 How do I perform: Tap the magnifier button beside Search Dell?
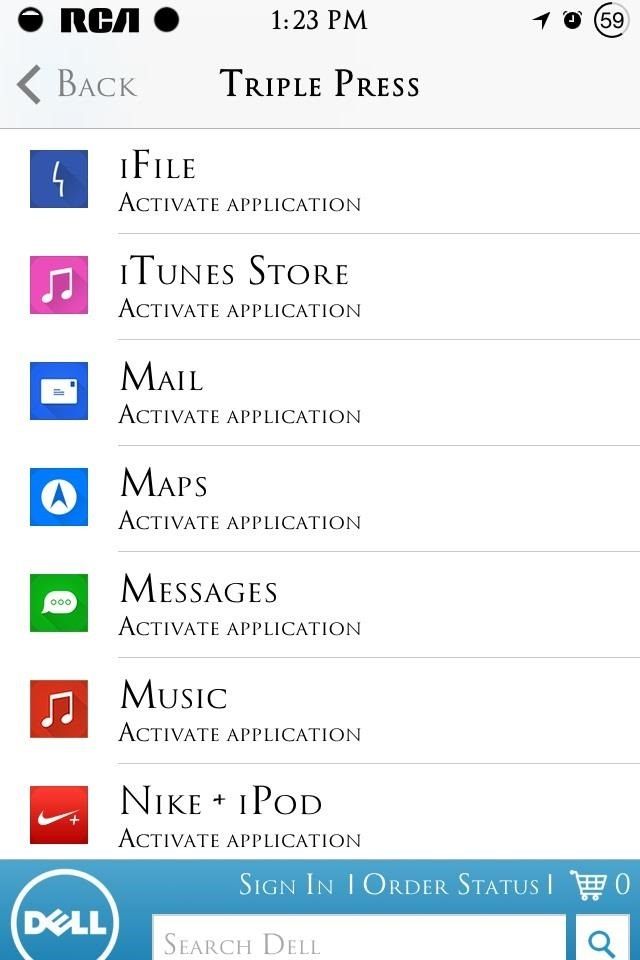coord(601,942)
